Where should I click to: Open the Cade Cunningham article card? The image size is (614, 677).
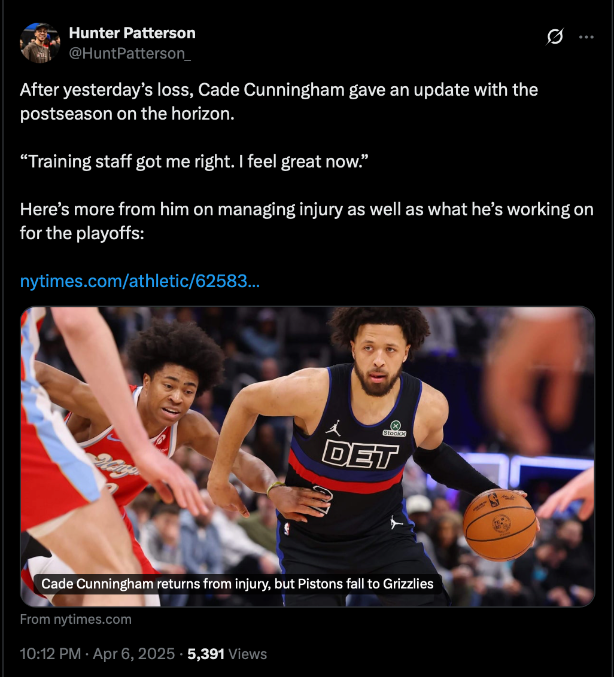coord(307,456)
